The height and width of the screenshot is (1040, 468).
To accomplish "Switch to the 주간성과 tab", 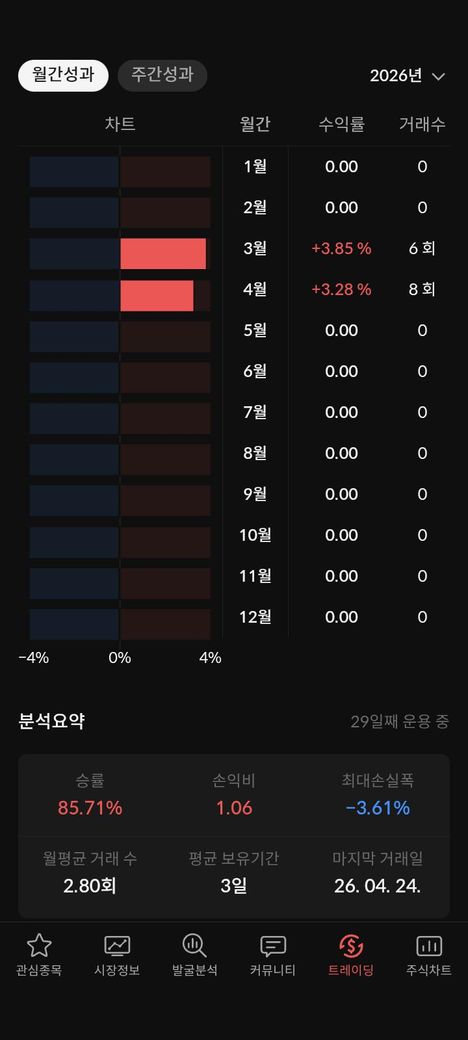I will [x=162, y=75].
